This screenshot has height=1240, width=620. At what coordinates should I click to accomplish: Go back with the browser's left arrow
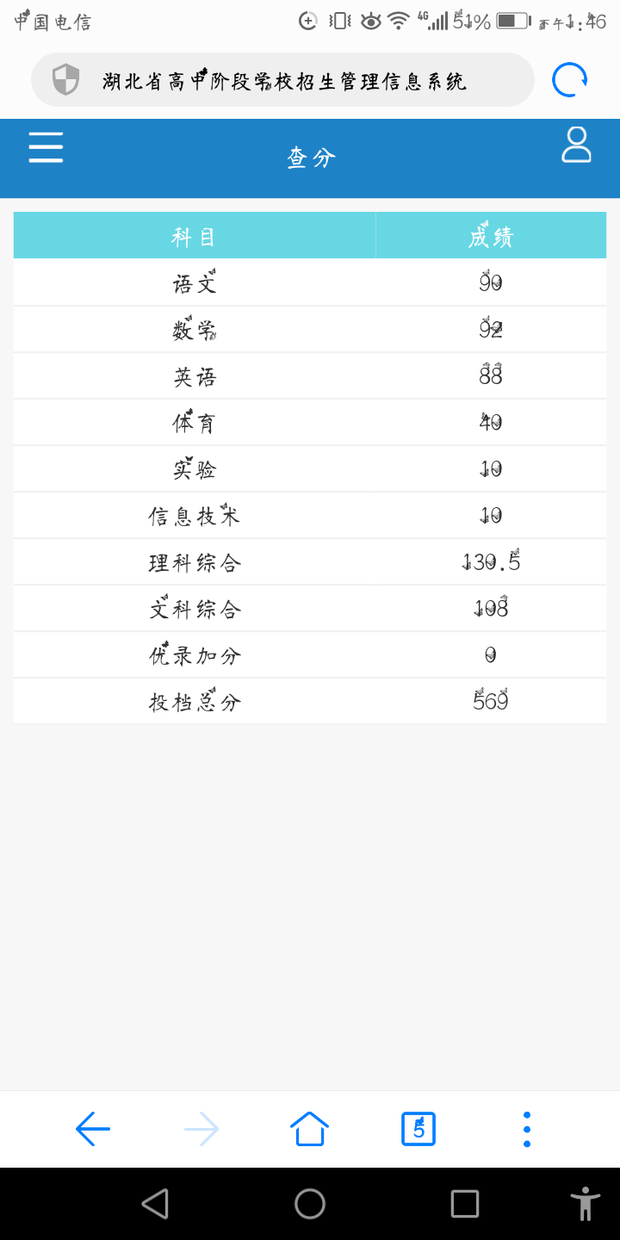point(93,1129)
